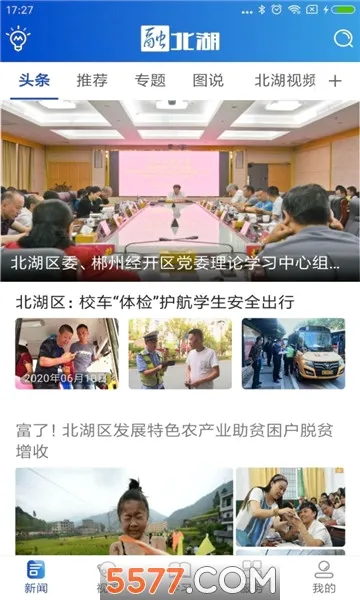Tap the plus icon to add channels
The width and height of the screenshot is (360, 600).
click(x=335, y=81)
